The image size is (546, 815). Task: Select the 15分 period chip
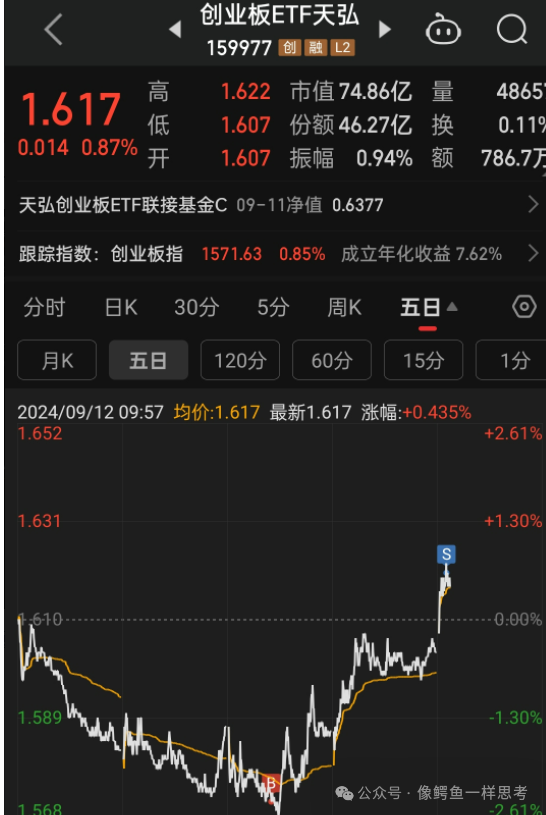[x=423, y=360]
